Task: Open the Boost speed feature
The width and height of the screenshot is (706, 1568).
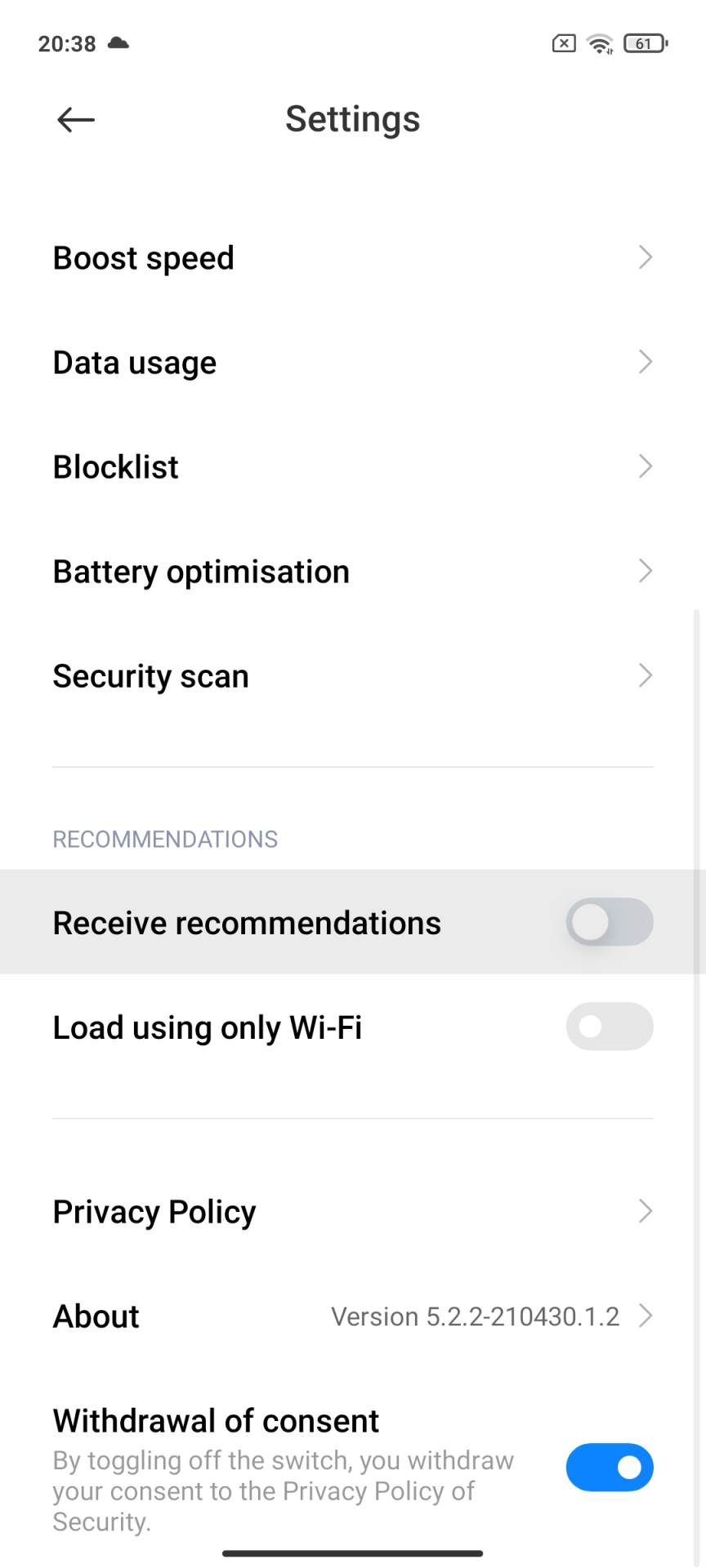Action: point(143,257)
